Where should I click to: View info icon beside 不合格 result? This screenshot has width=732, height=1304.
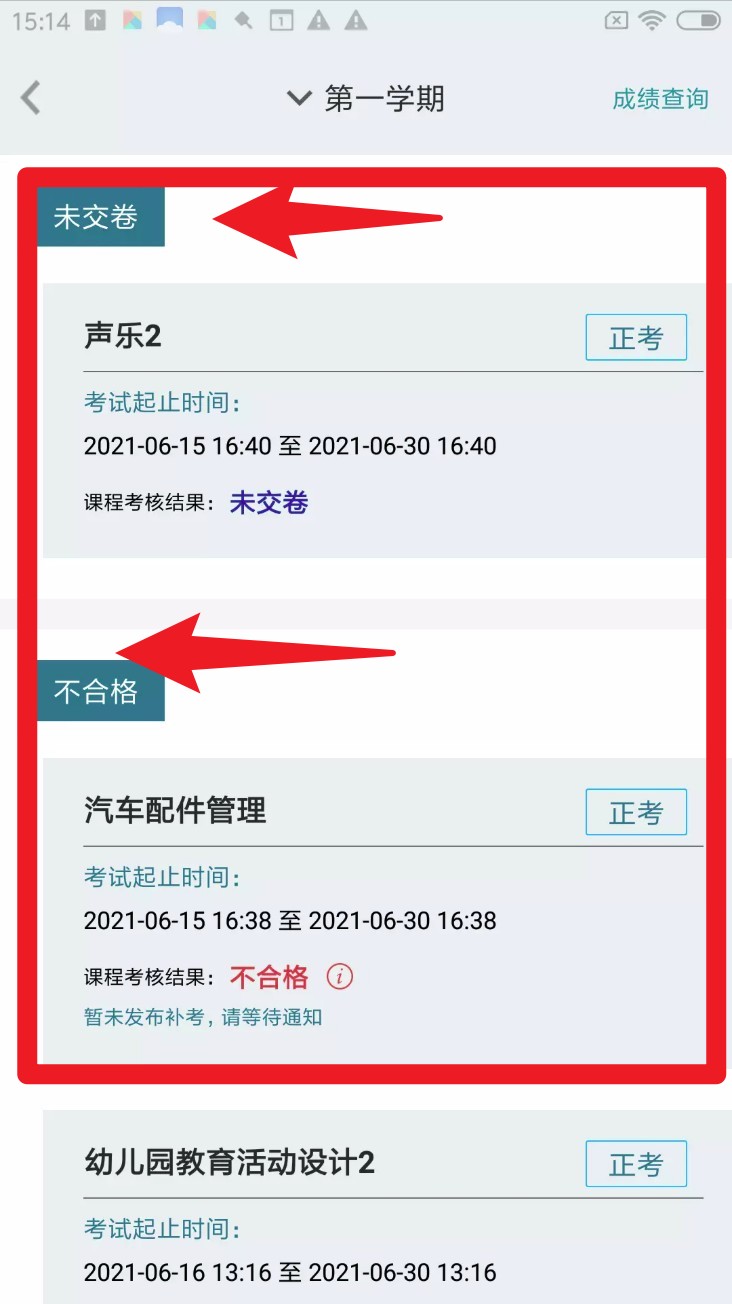point(340,977)
